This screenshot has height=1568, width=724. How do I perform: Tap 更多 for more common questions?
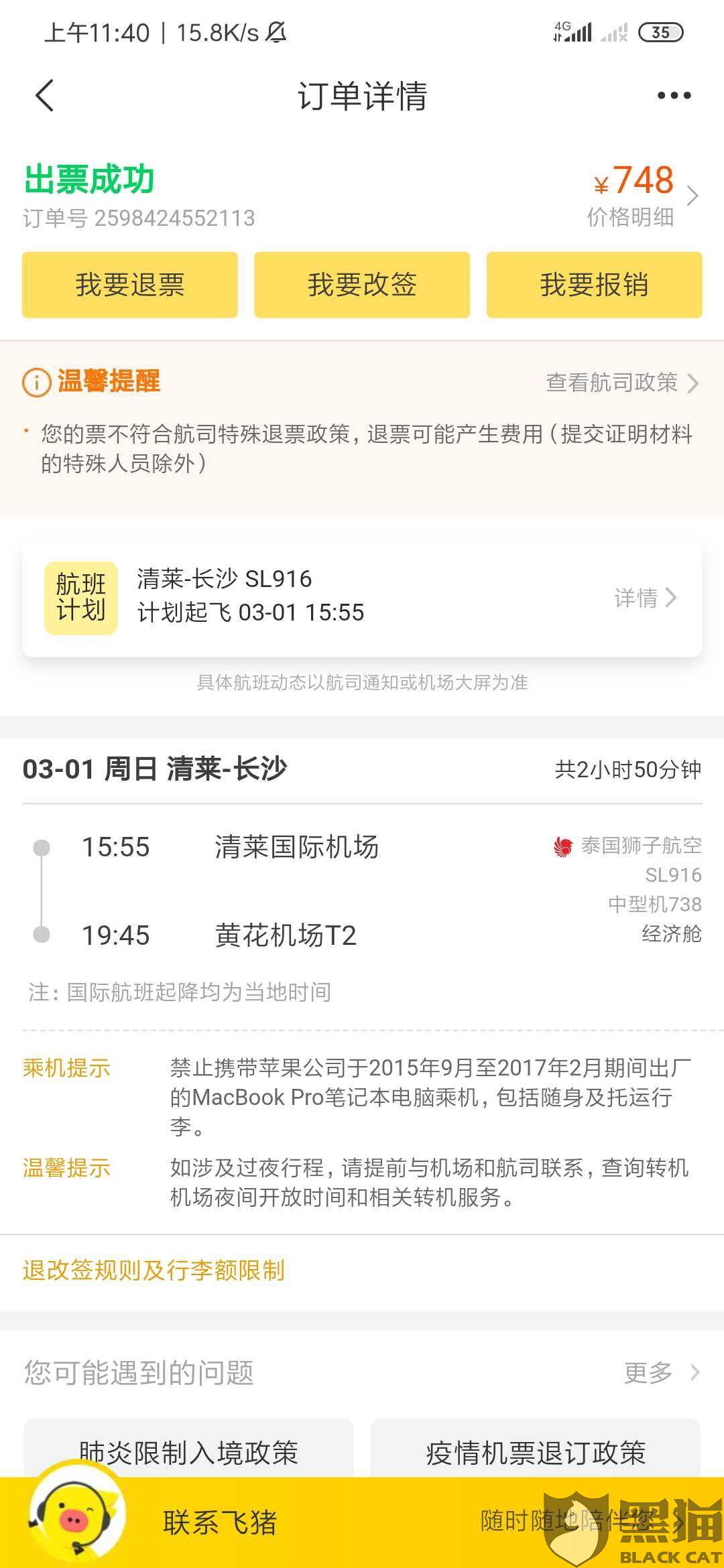tap(661, 1372)
